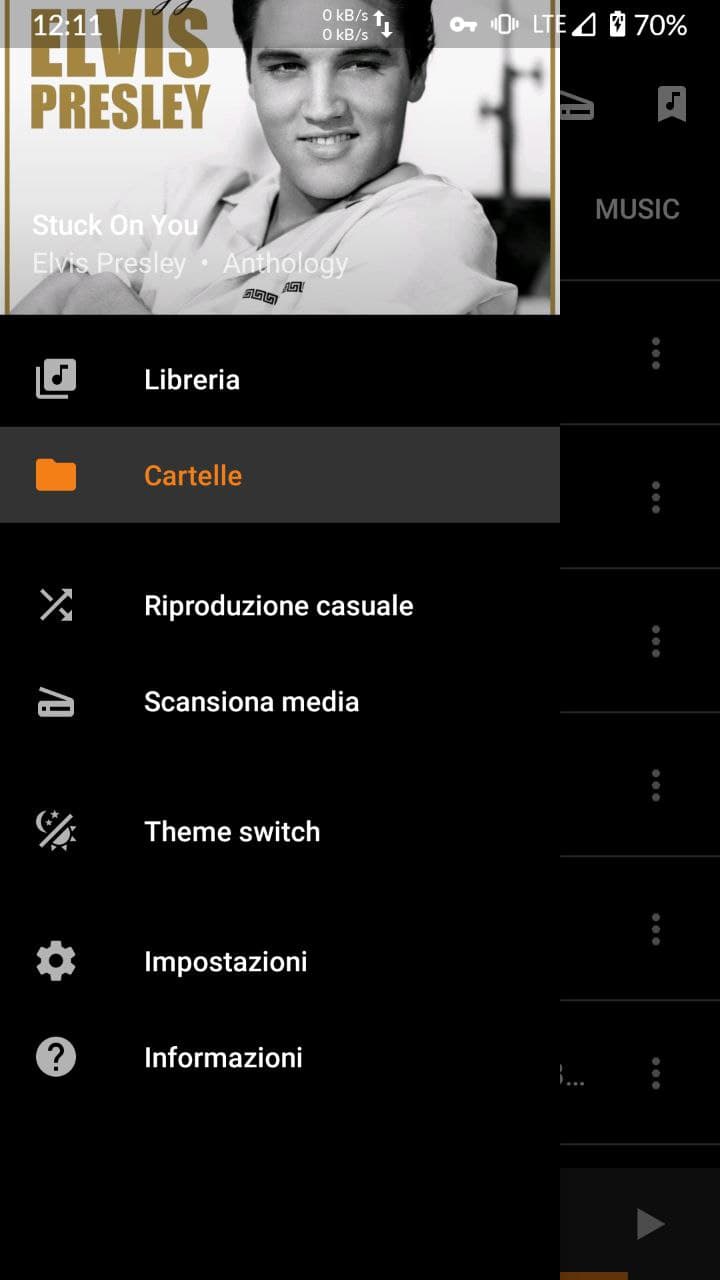The height and width of the screenshot is (1280, 720).
Task: Toggle the Theme switch option
Action: click(232, 832)
